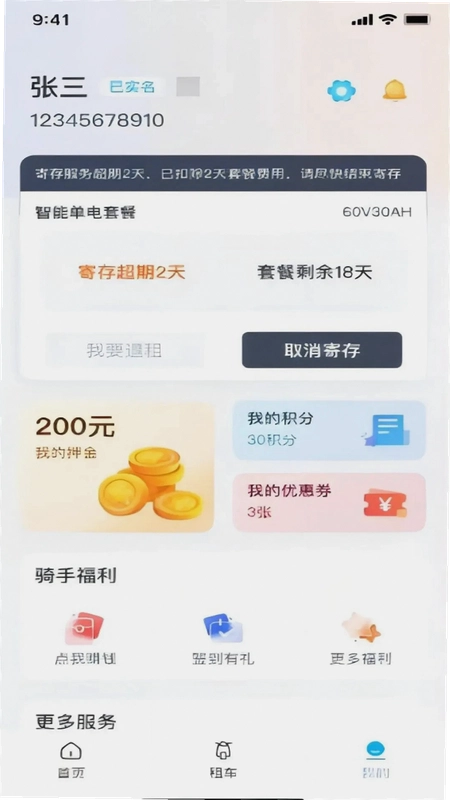Open the 我的积分 card
This screenshot has height=800, width=450.
(x=329, y=430)
